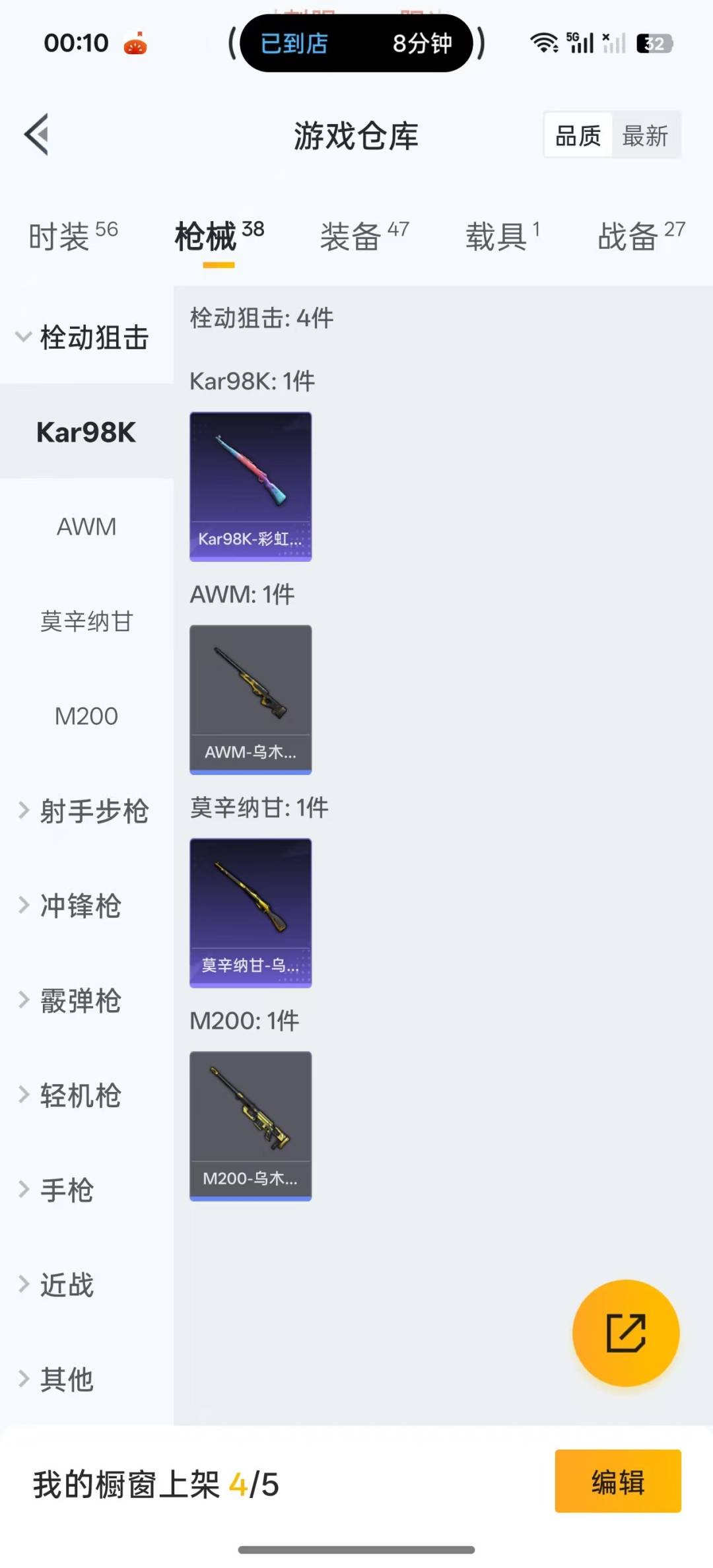Switch to the 装备 tab
Screen dimensions: 713x1568
click(x=364, y=236)
